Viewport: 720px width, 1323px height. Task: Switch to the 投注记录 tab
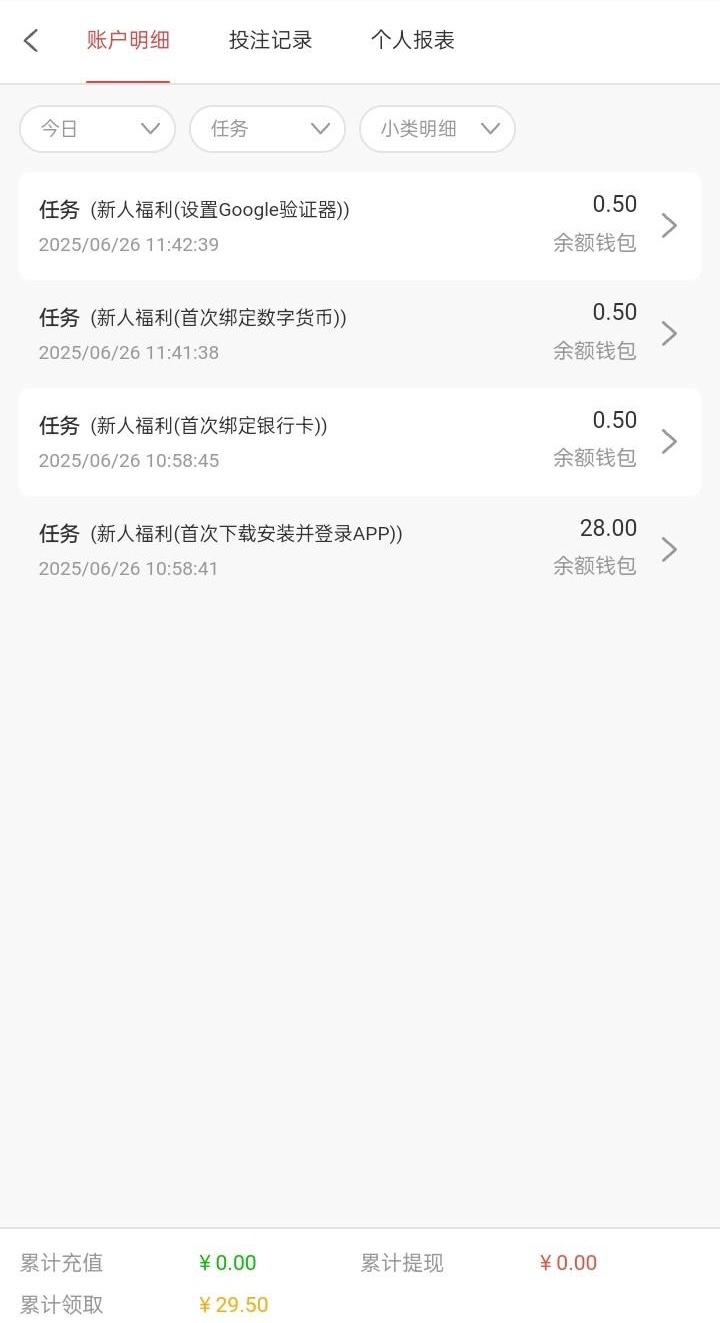pyautogui.click(x=270, y=41)
